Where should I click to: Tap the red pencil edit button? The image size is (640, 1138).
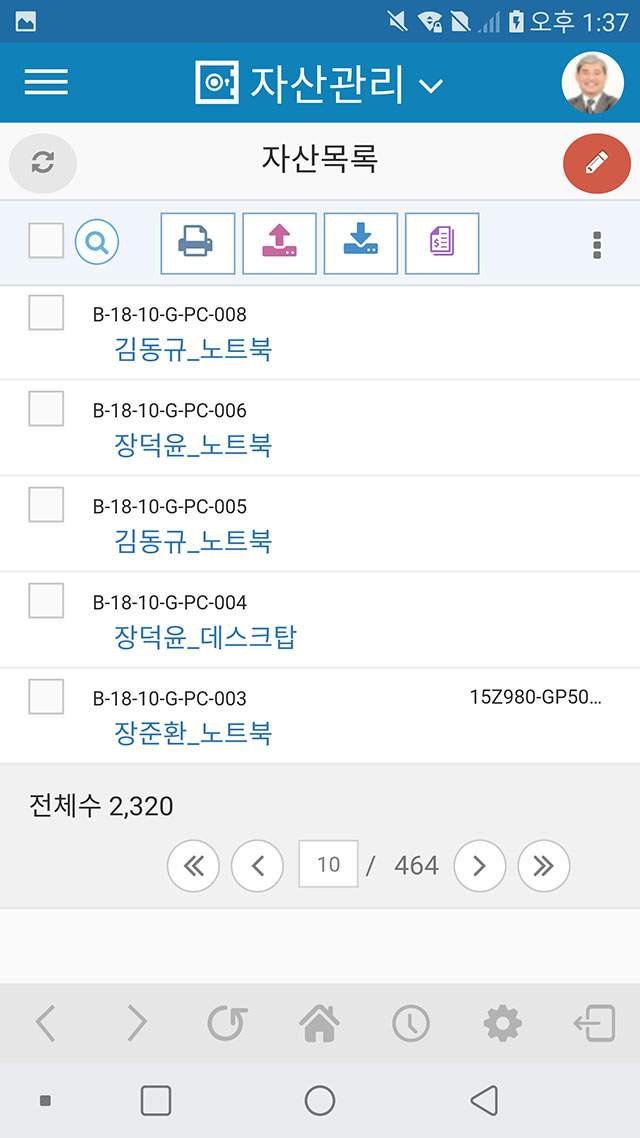coord(596,163)
